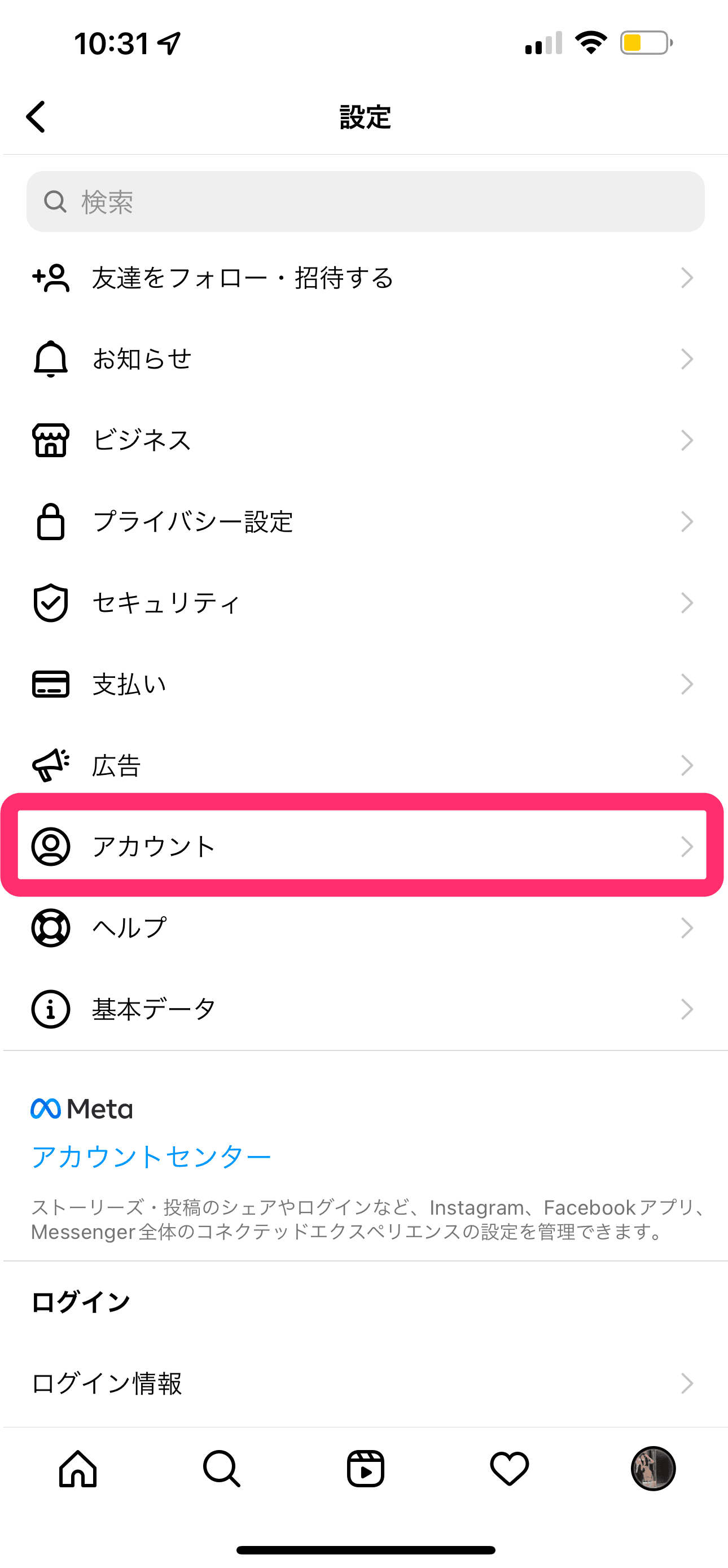Open the ヘルプ help row
728x1568 pixels.
(364, 928)
